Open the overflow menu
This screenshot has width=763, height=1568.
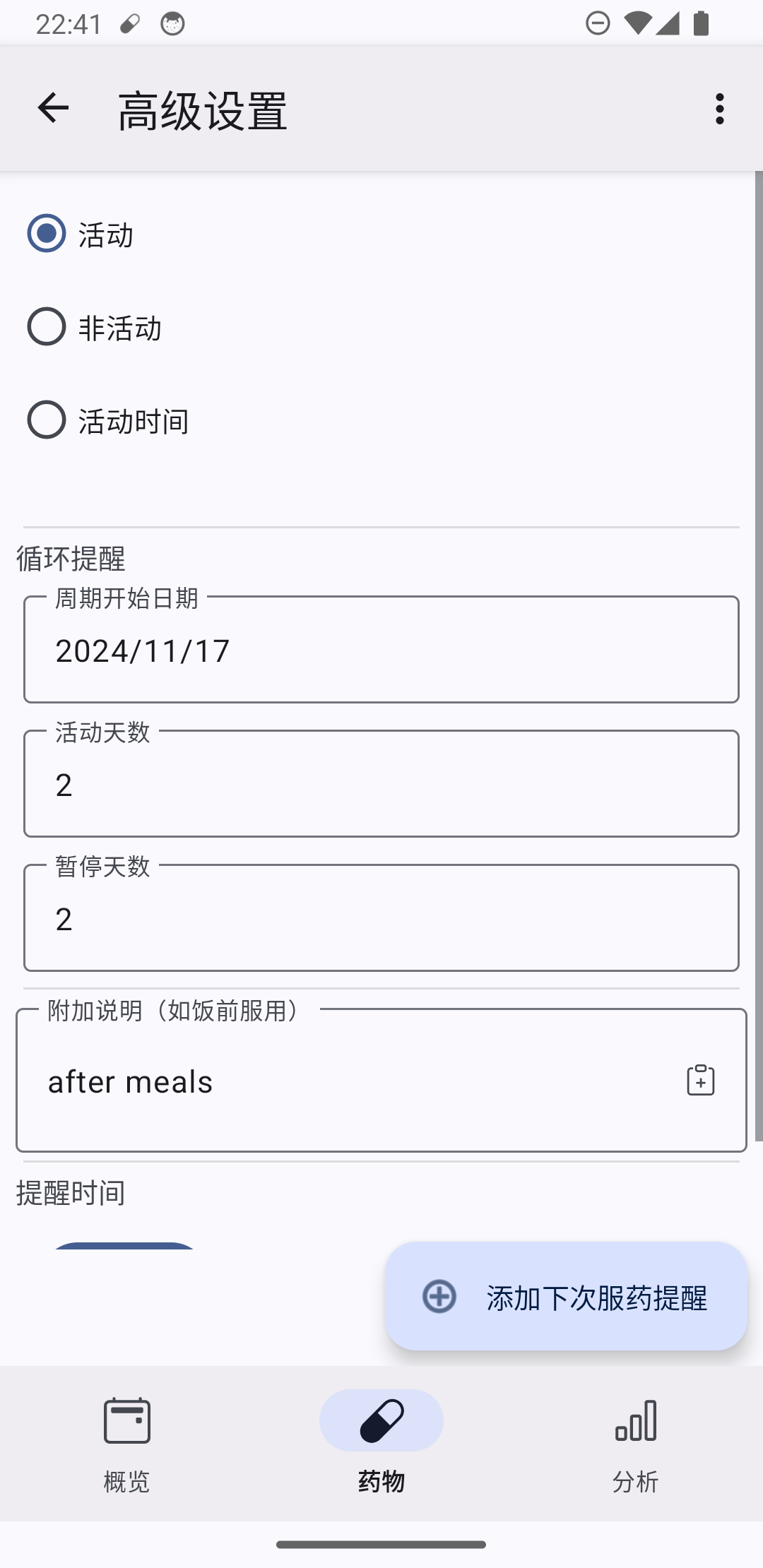coord(719,109)
